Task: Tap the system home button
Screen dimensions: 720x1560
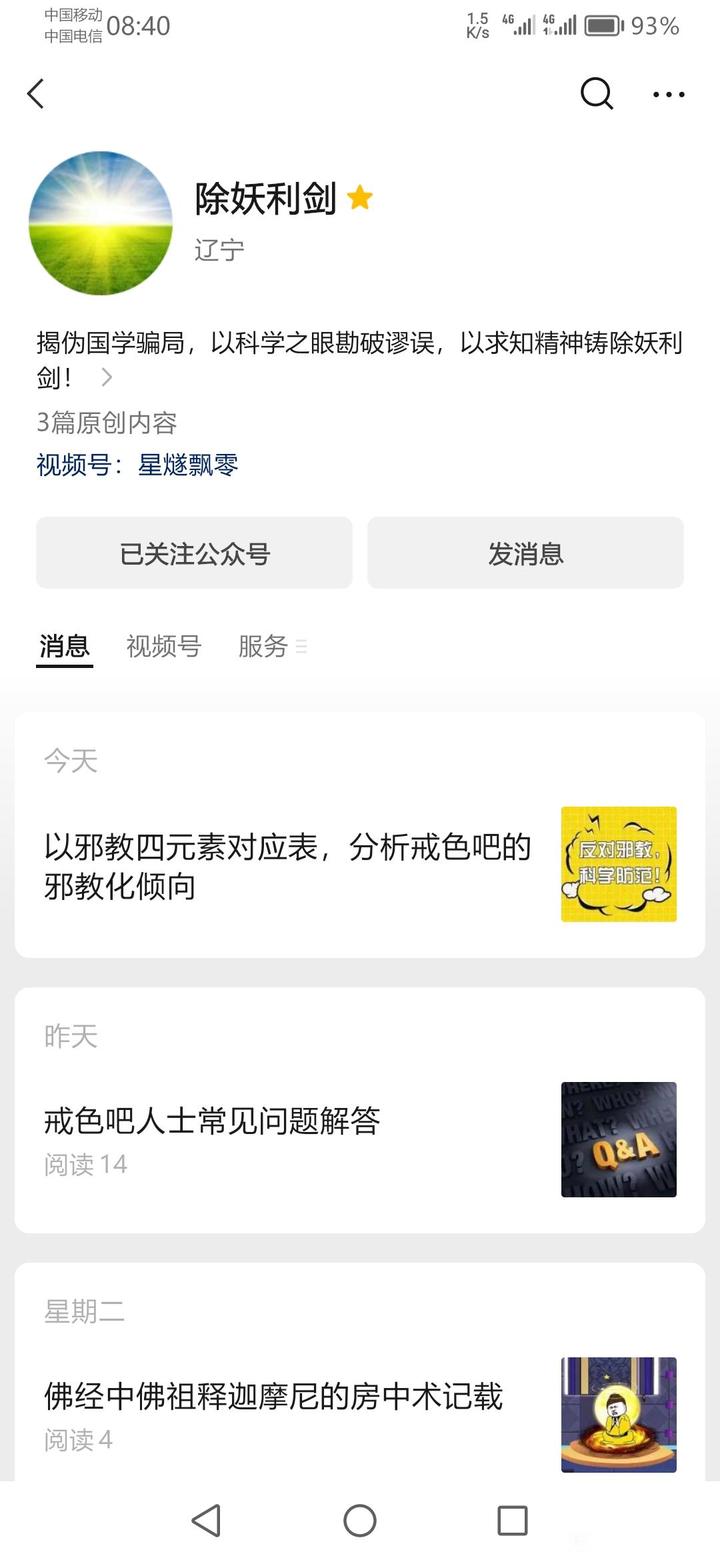Action: pyautogui.click(x=360, y=1520)
